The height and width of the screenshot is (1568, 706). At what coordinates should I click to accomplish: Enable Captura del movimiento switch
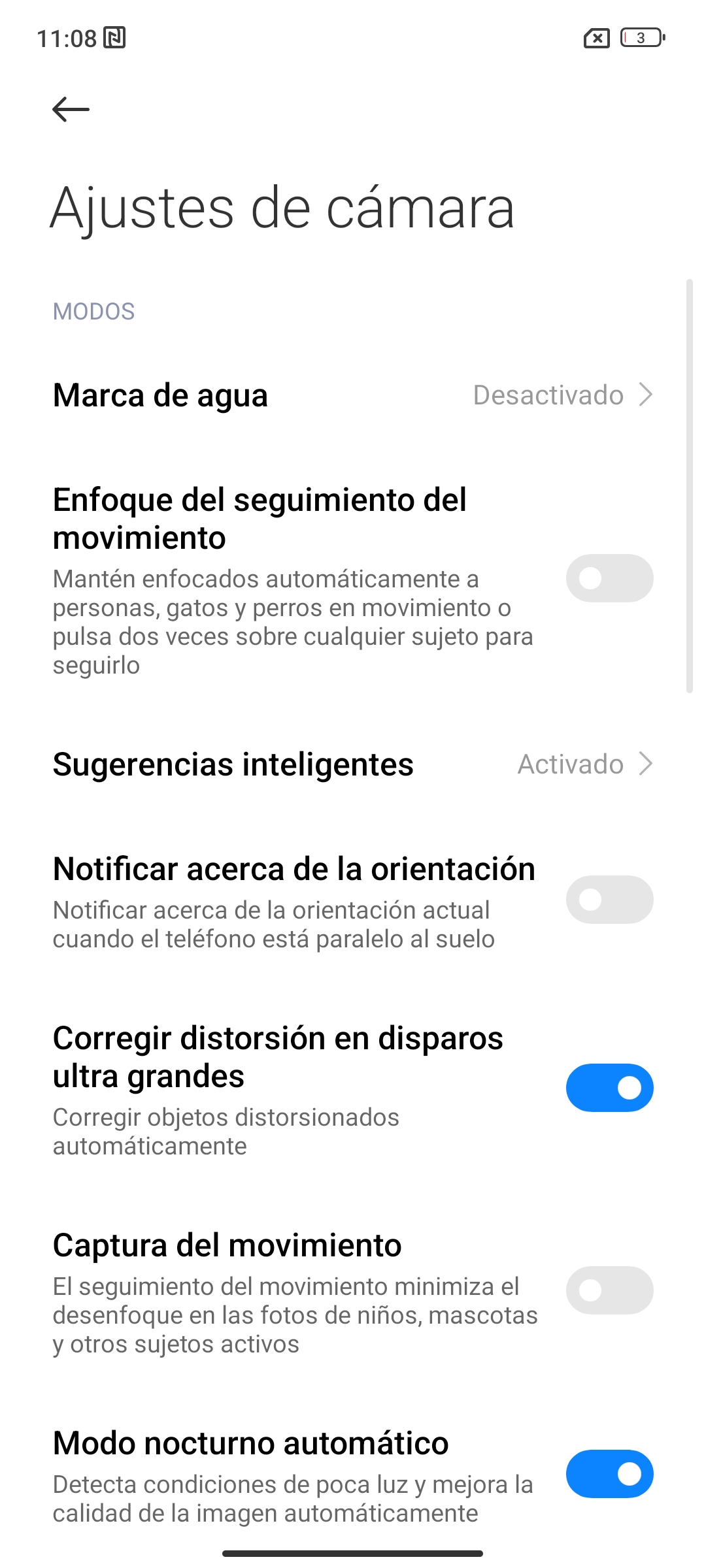(x=609, y=1290)
